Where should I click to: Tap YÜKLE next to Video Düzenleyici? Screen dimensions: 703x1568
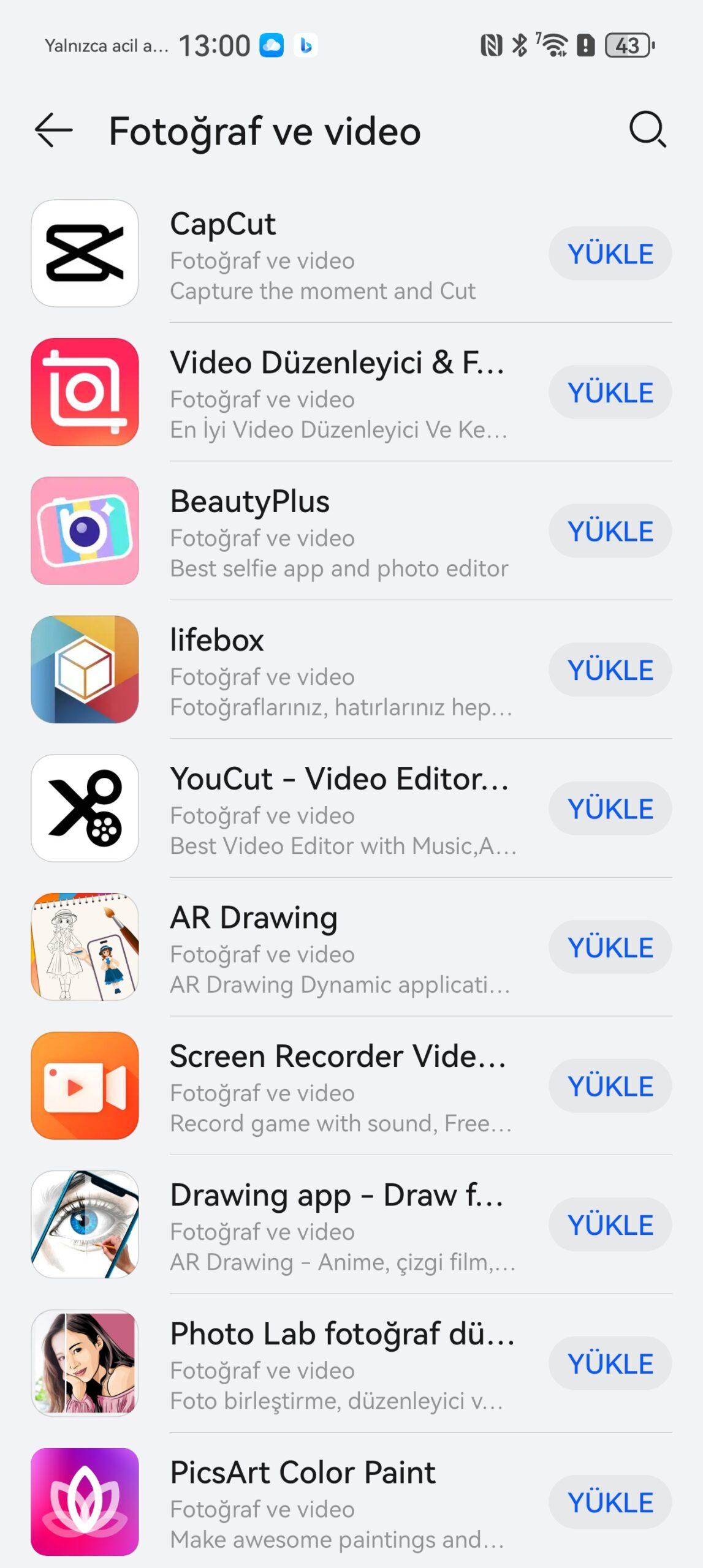610,392
